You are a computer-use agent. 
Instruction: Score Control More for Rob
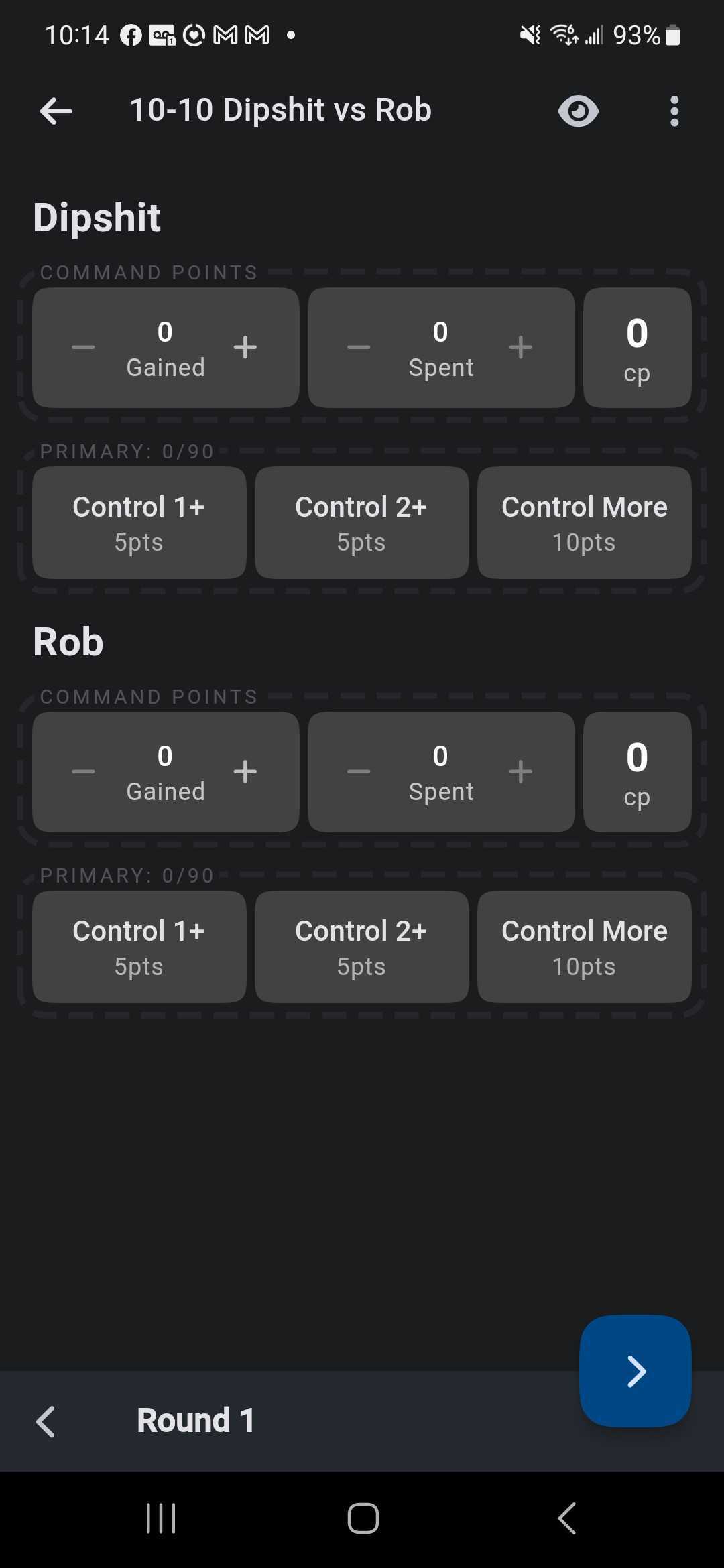(x=584, y=947)
